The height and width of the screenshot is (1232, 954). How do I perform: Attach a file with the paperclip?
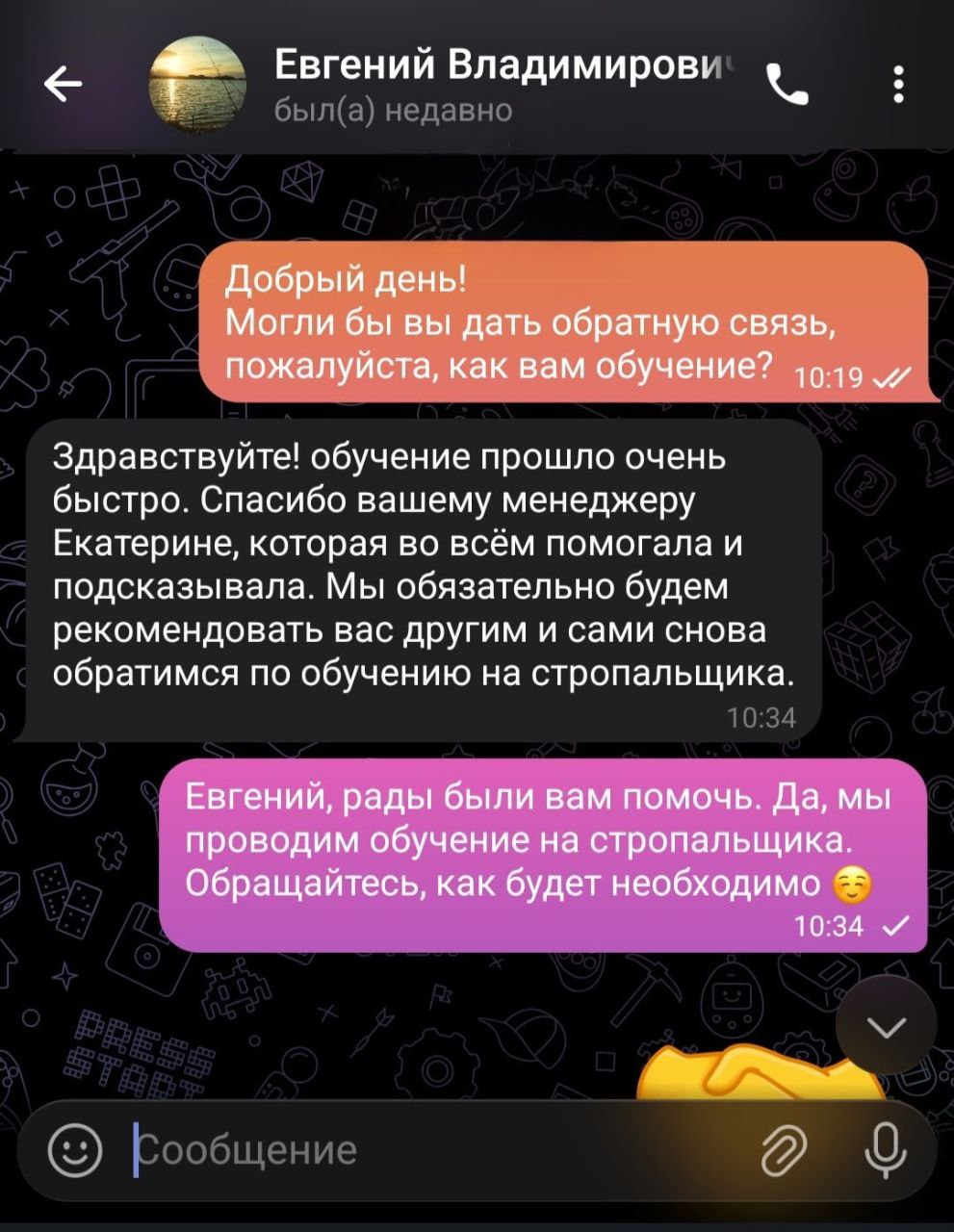click(784, 1150)
